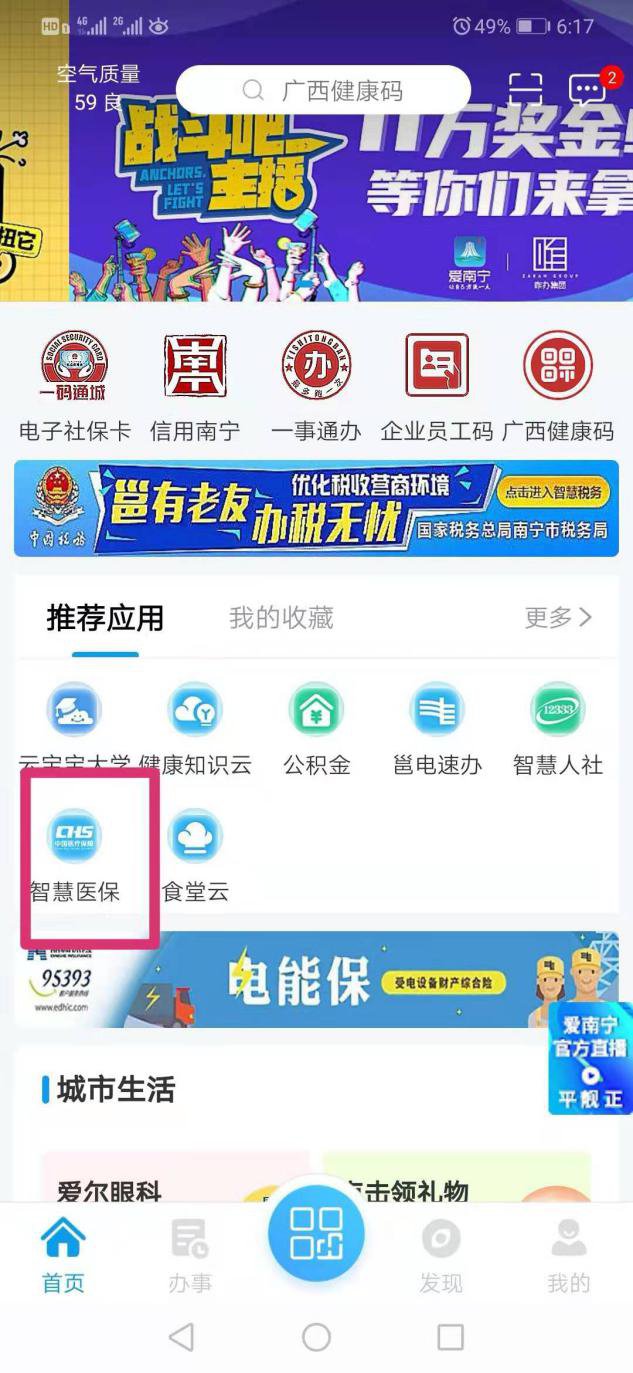Open the 智慧税务 tax banner
633x1373 pixels.
tap(316, 508)
